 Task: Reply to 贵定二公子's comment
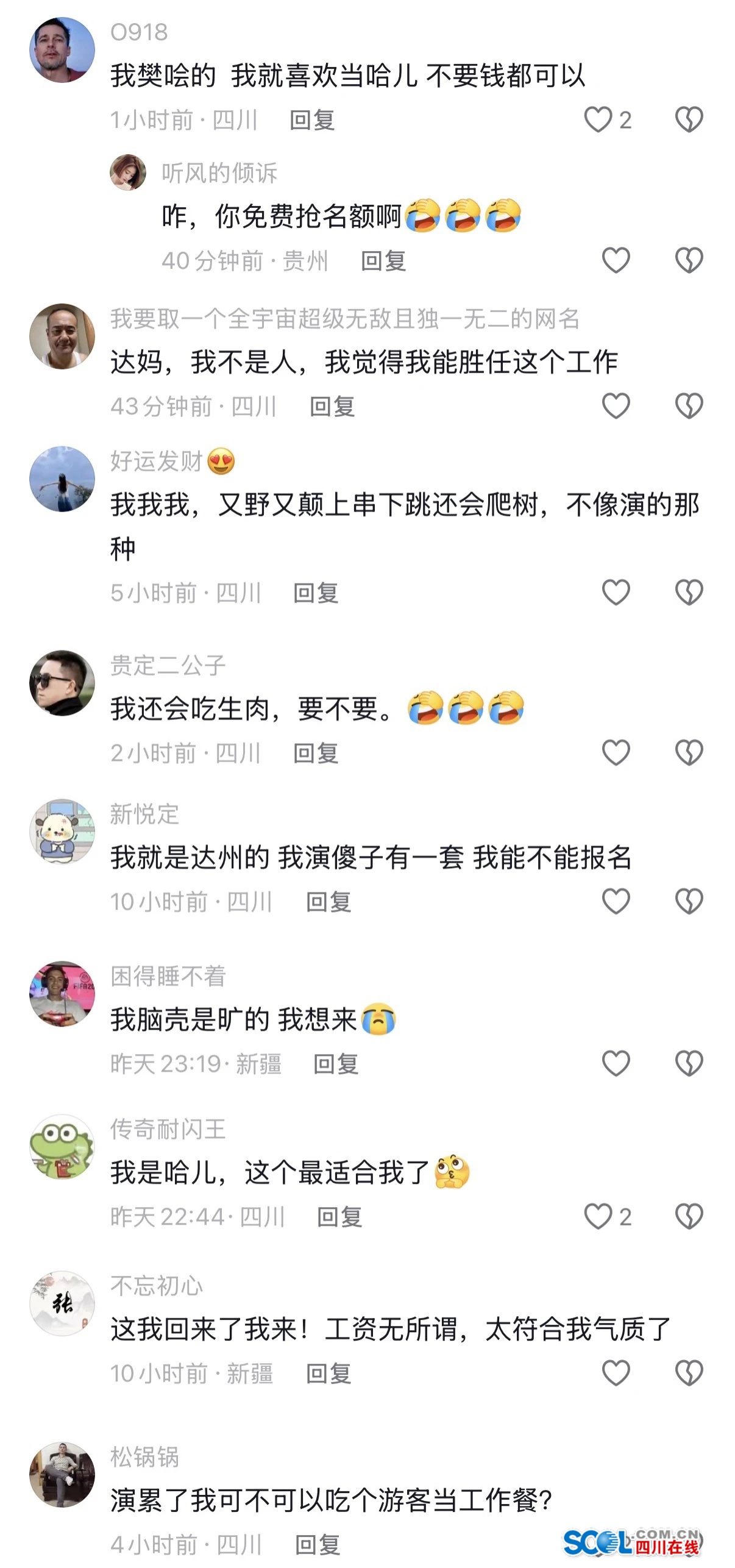[x=316, y=753]
